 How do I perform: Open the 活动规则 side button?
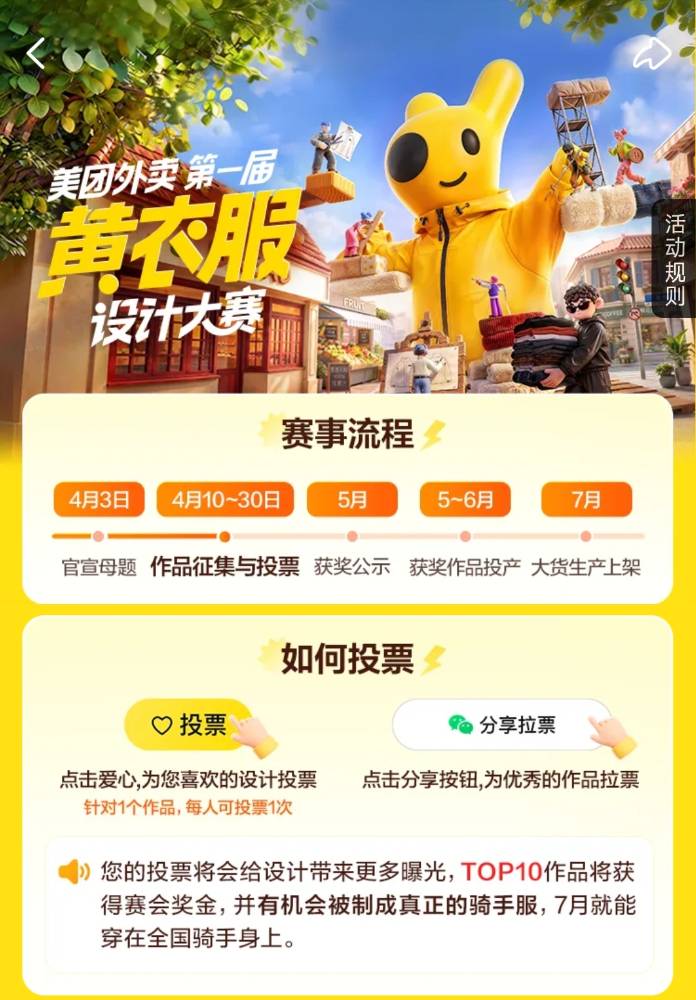coord(675,259)
